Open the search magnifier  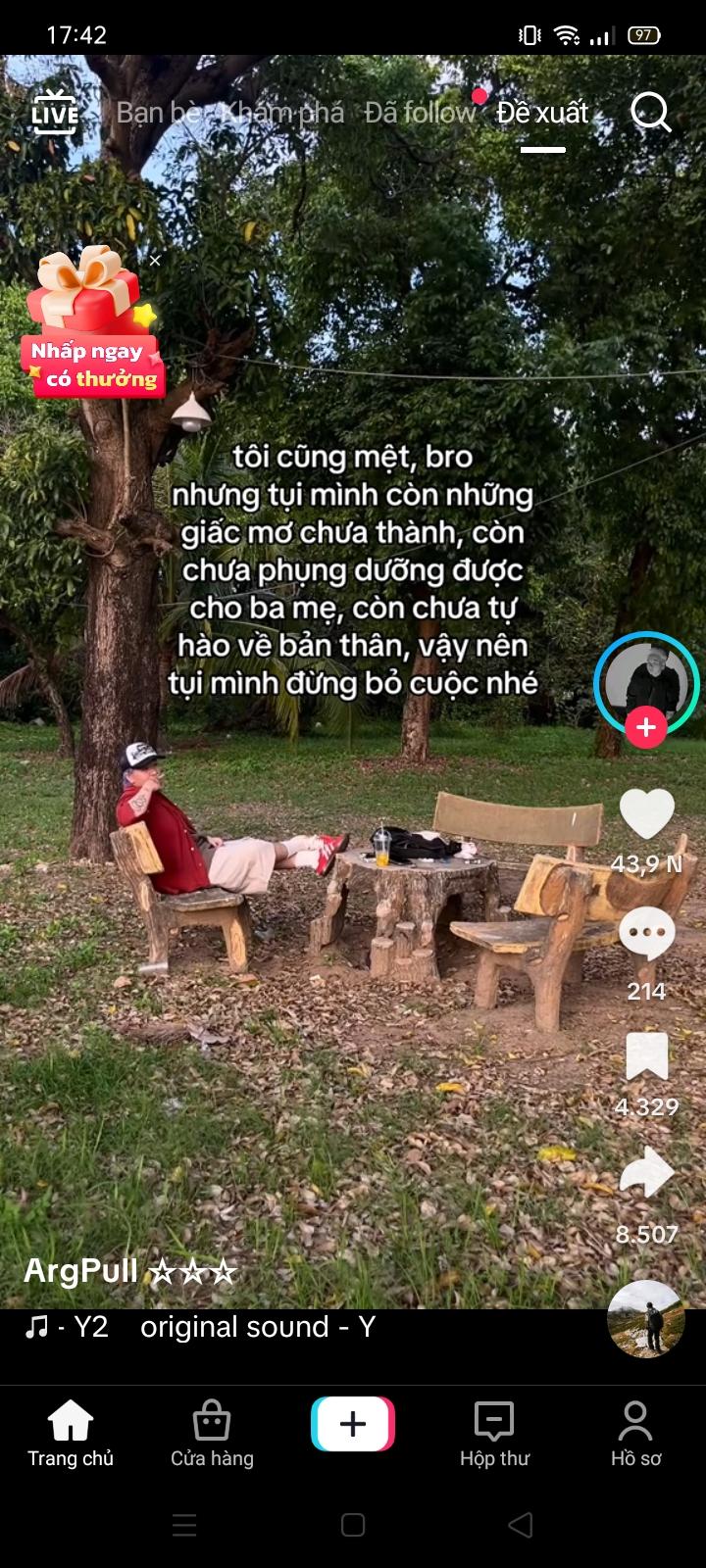pos(650,113)
